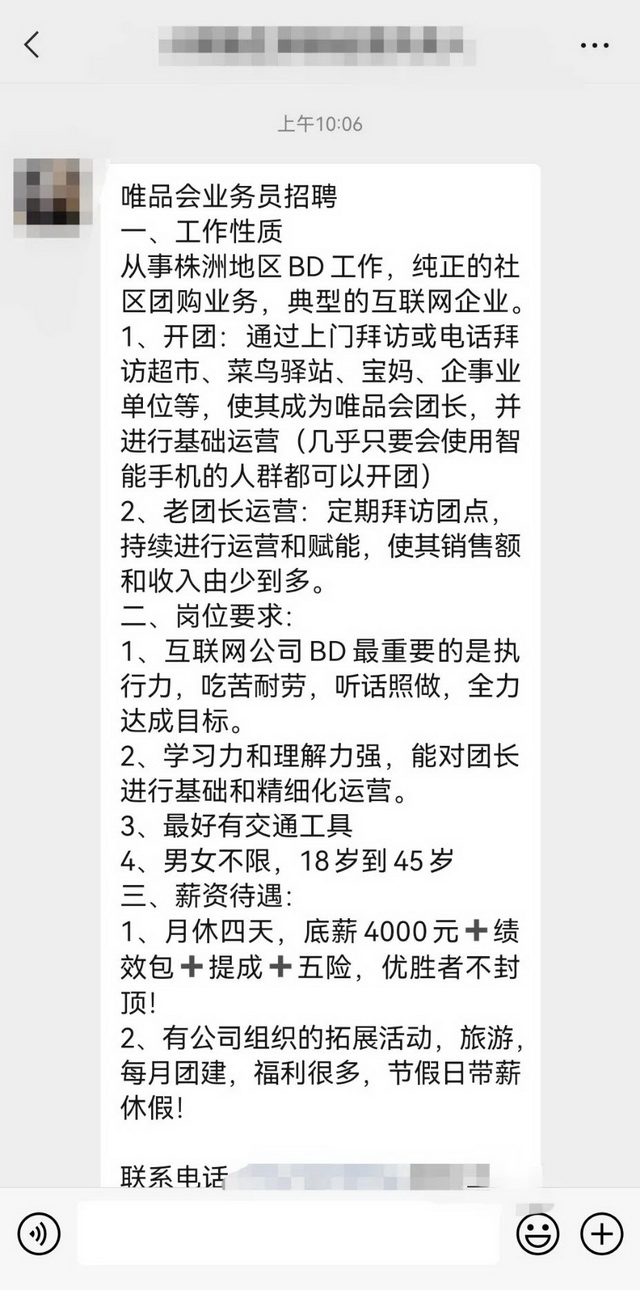Open the emoji picker
The height and width of the screenshot is (1290, 640).
[538, 1234]
